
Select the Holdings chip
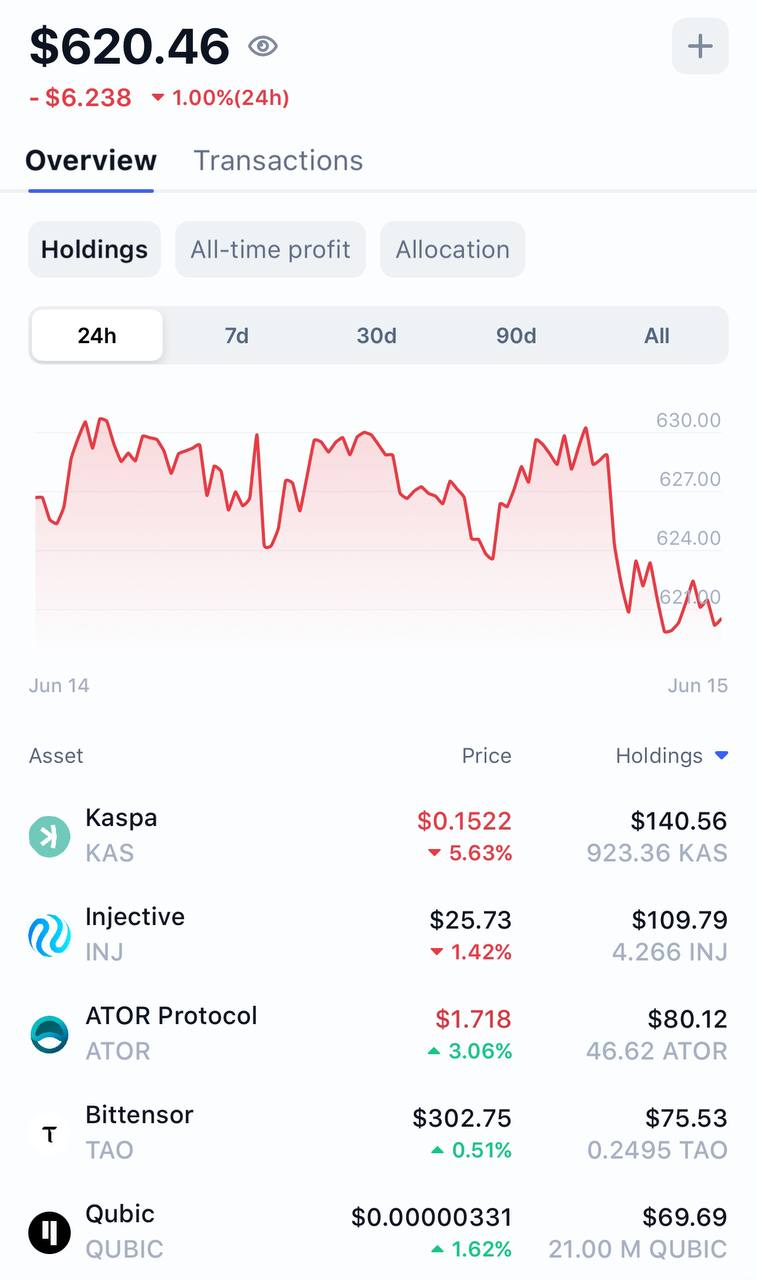[94, 249]
